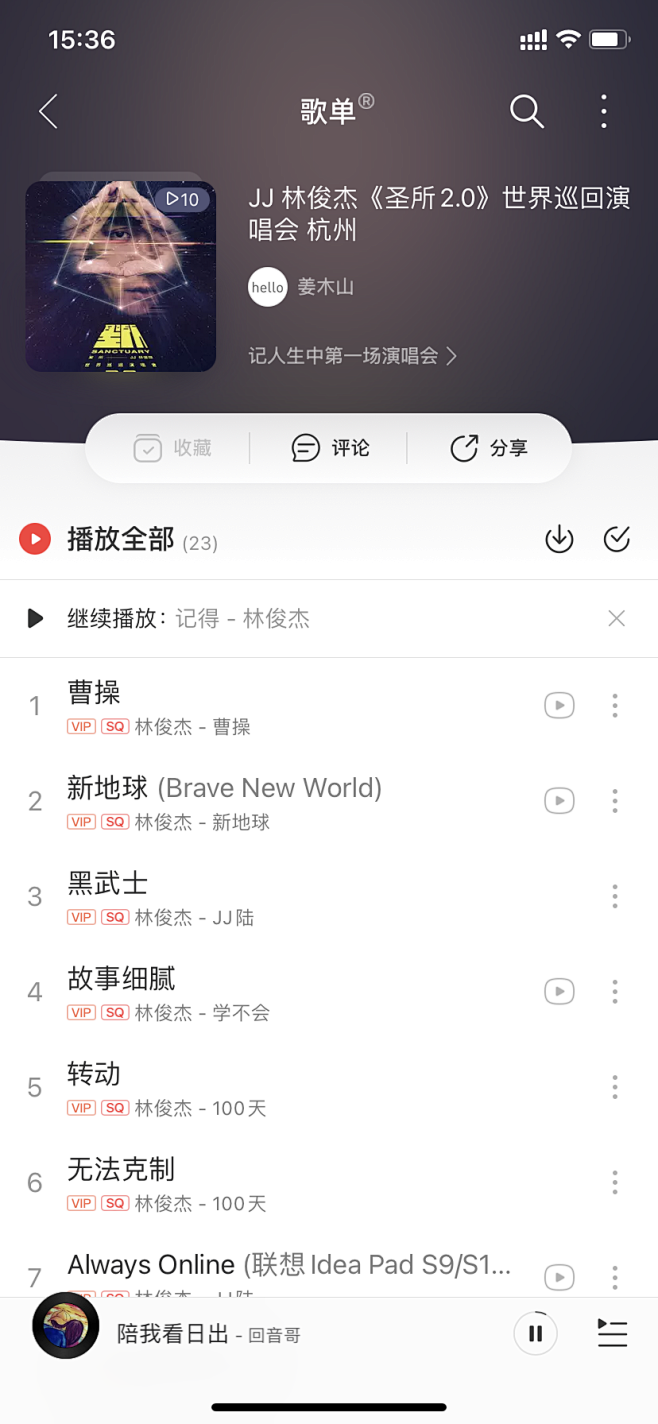Share this playlist via 分享

489,448
